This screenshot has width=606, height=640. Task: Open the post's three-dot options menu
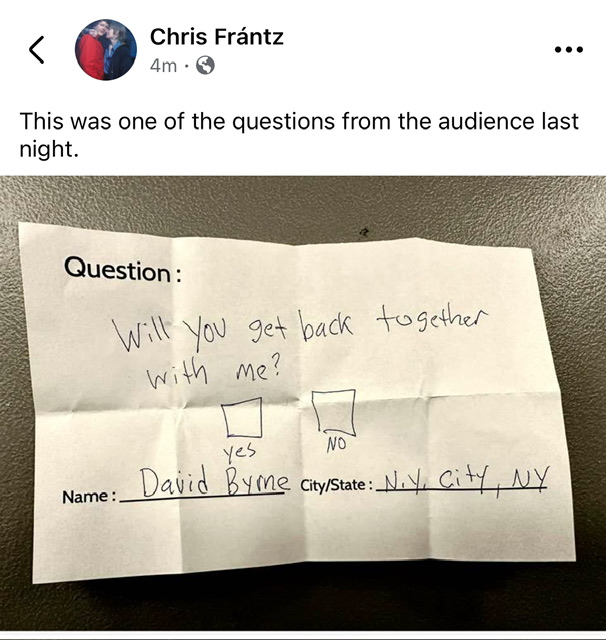tap(567, 50)
